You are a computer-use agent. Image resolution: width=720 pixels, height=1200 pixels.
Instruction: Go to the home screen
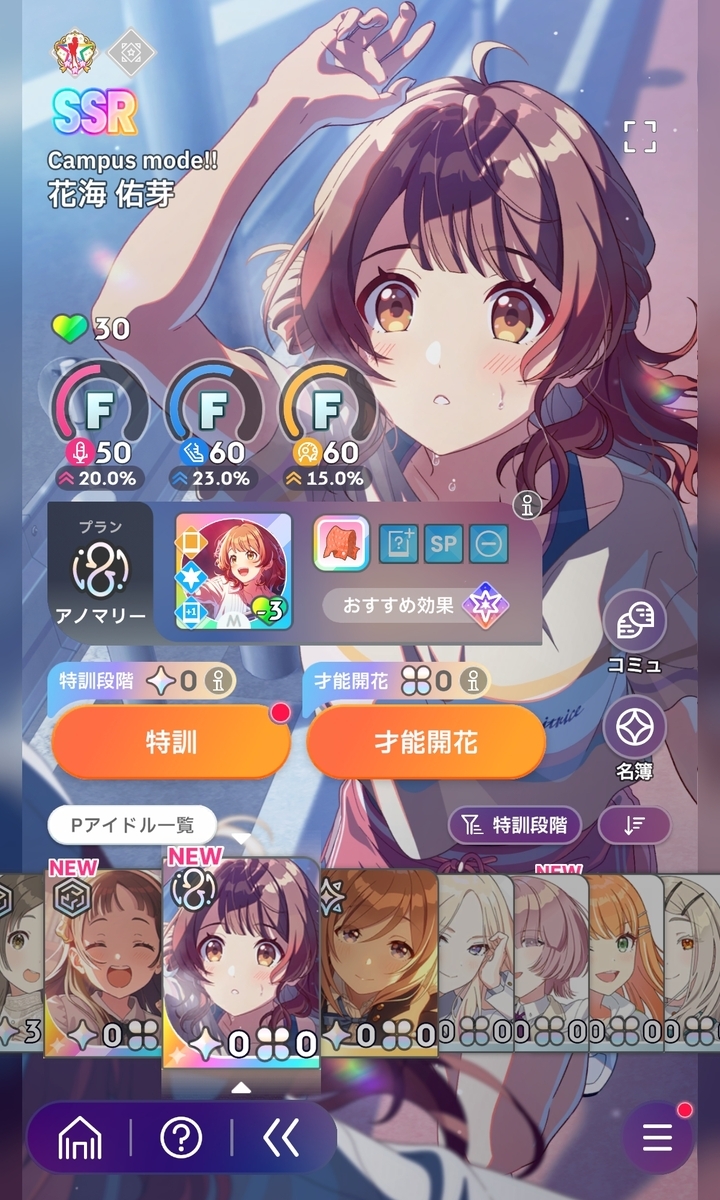pos(82,1137)
